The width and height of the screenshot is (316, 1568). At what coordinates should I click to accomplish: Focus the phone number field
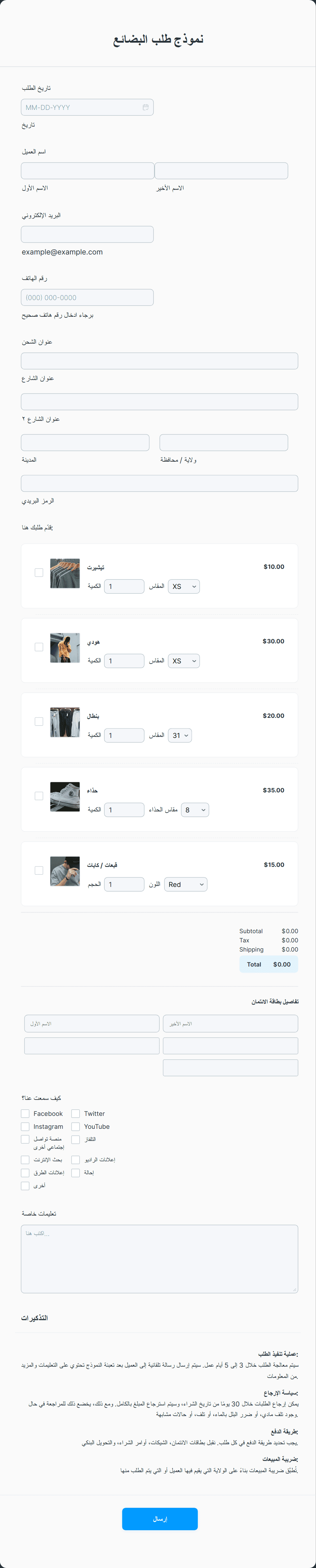pyautogui.click(x=87, y=298)
